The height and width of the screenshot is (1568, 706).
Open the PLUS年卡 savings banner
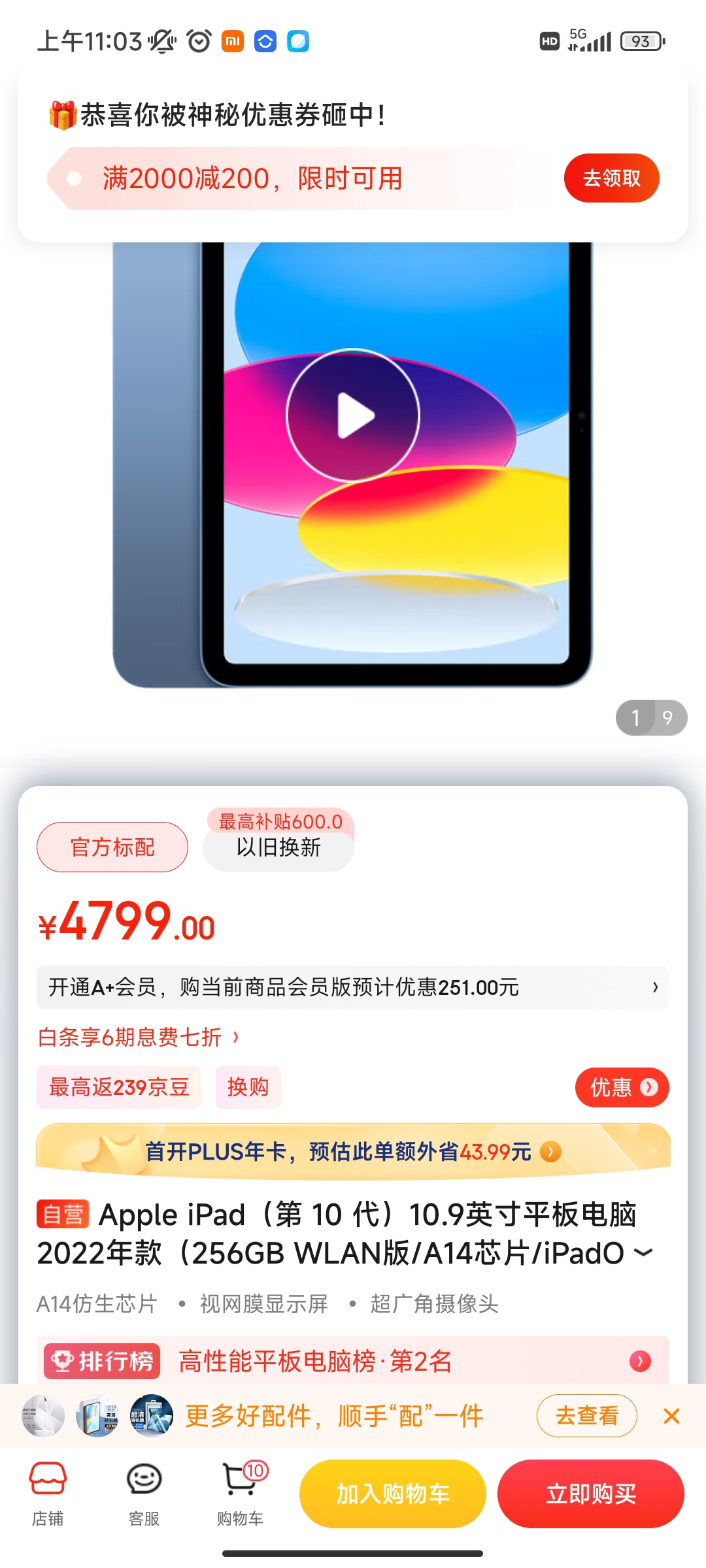[x=353, y=1152]
